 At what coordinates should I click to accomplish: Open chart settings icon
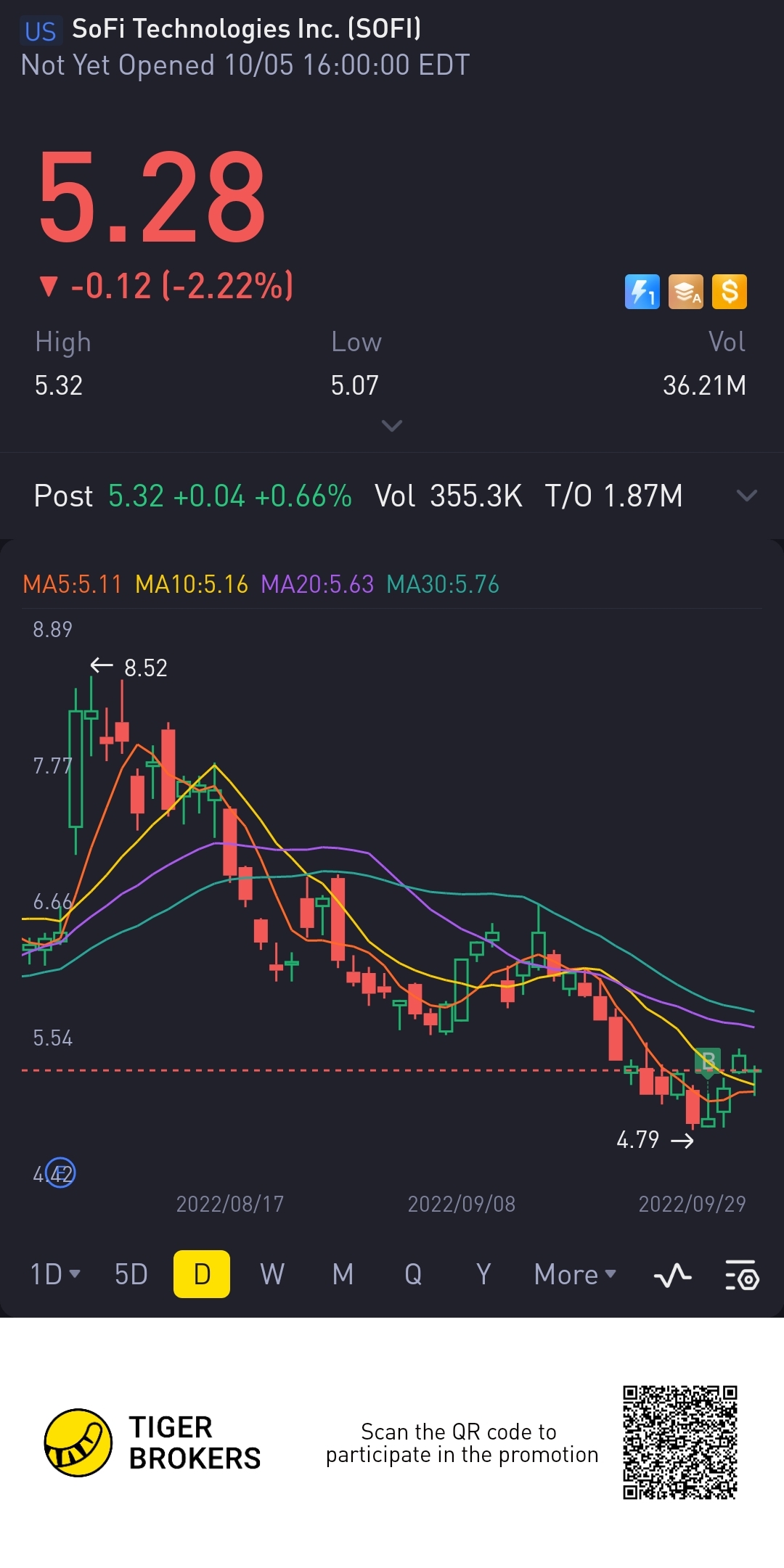tap(742, 1275)
